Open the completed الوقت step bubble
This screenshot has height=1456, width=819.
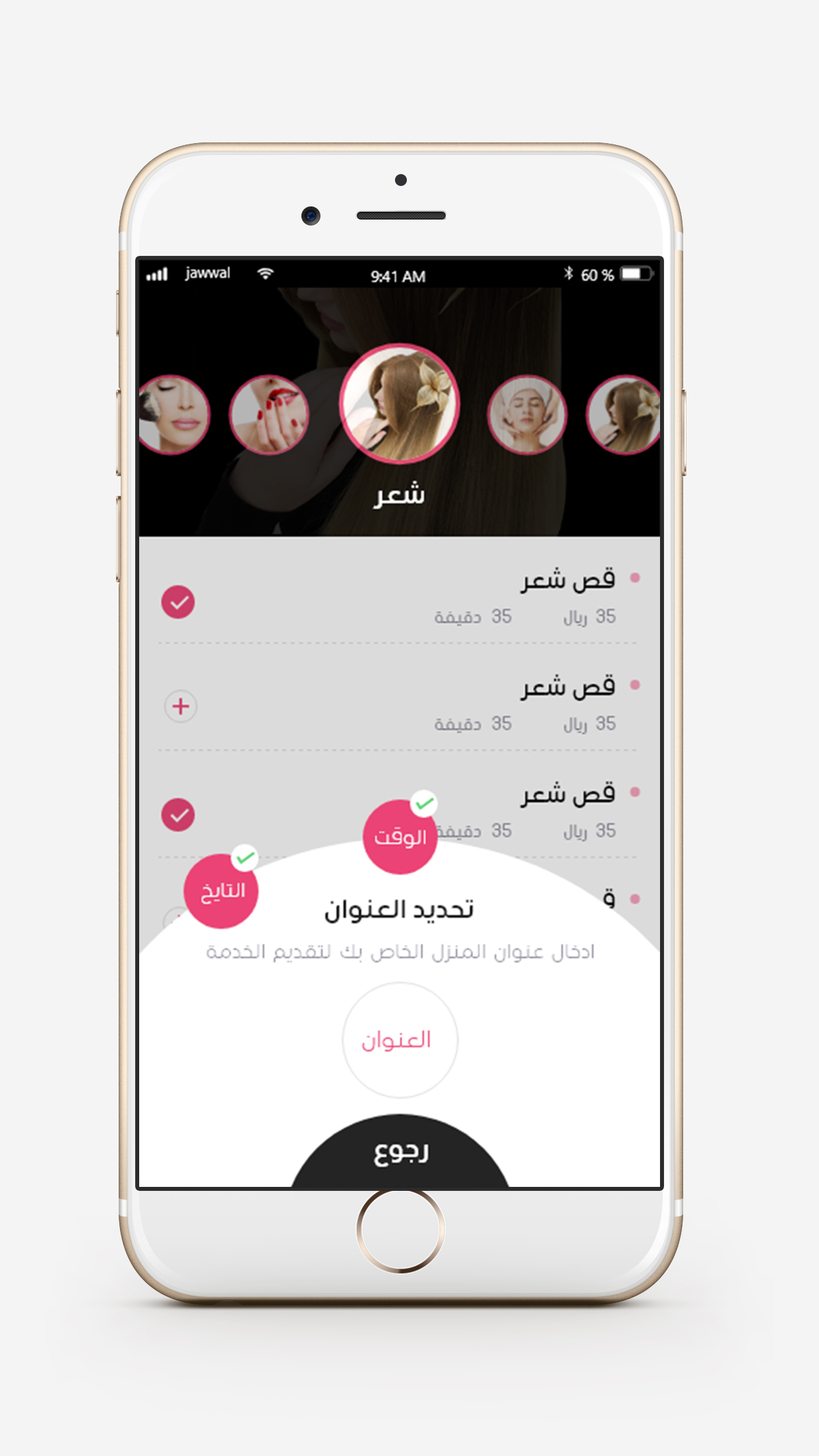coord(400,837)
